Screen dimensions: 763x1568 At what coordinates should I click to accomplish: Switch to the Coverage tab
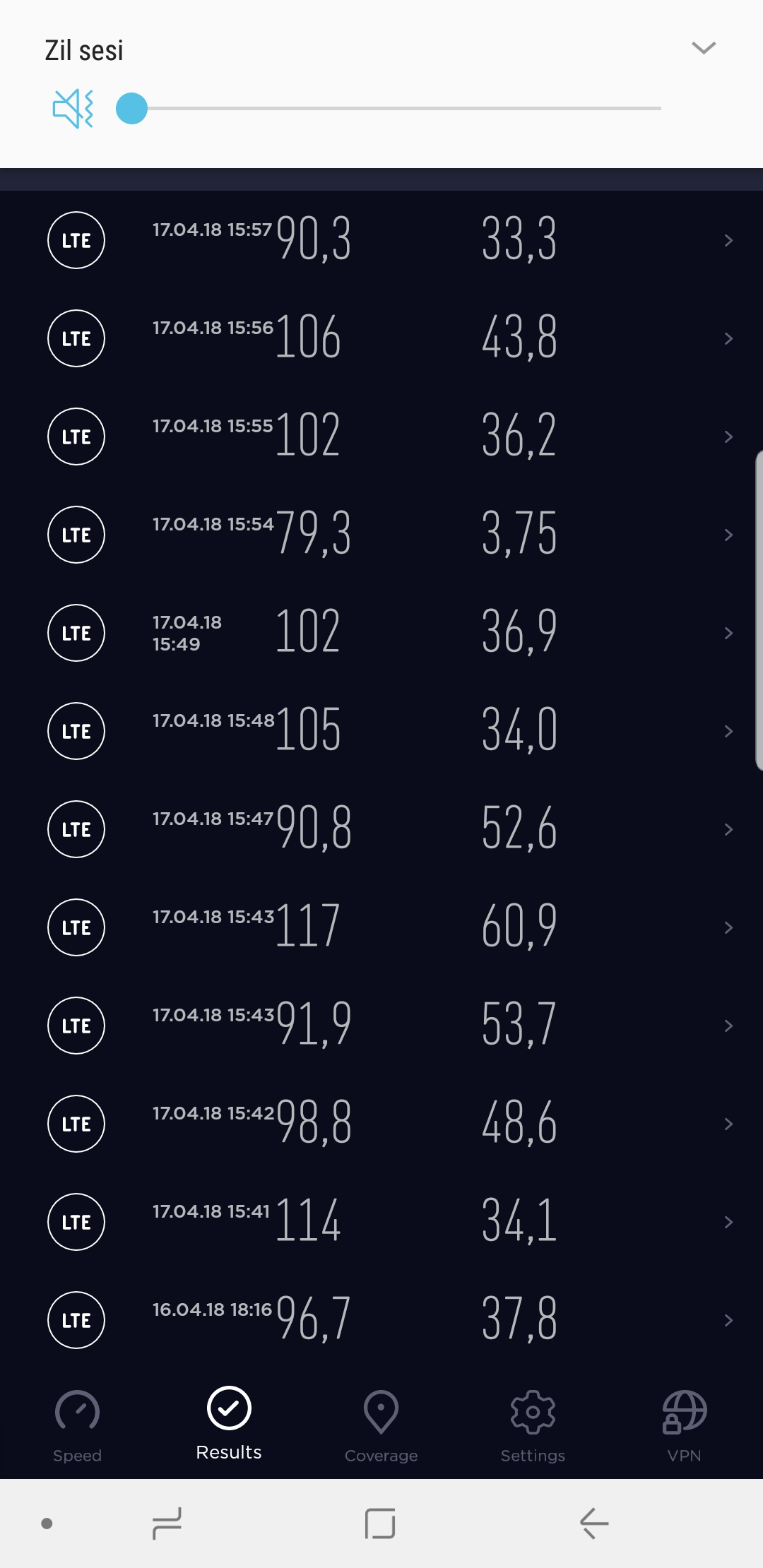click(x=381, y=1426)
